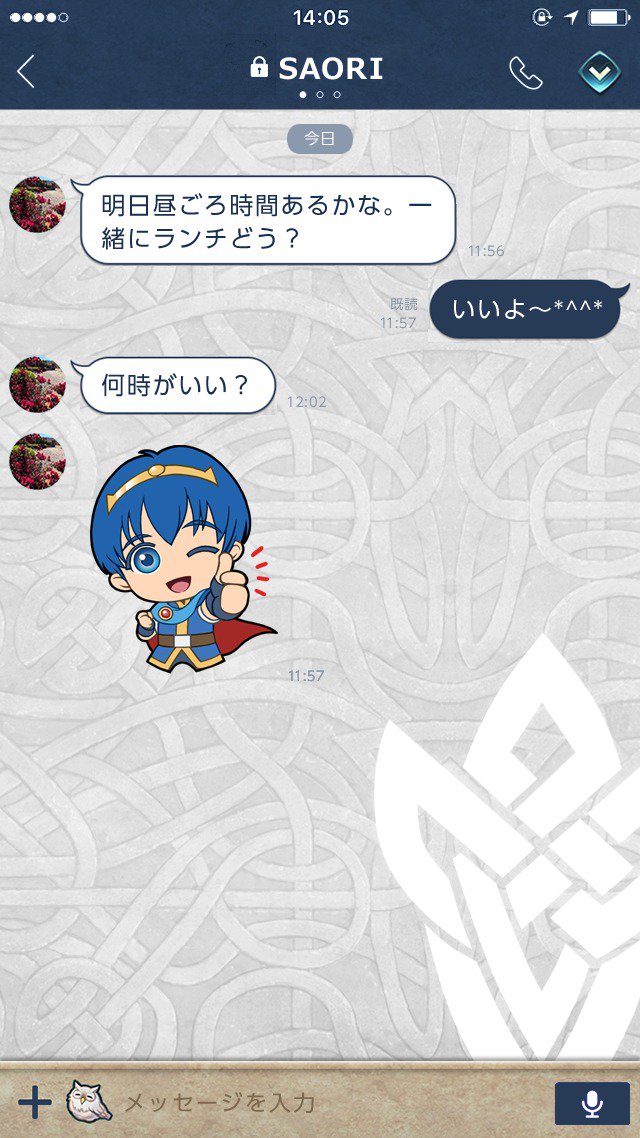The height and width of the screenshot is (1138, 640).
Task: Open the plus attachment menu
Action: pos(35,1103)
